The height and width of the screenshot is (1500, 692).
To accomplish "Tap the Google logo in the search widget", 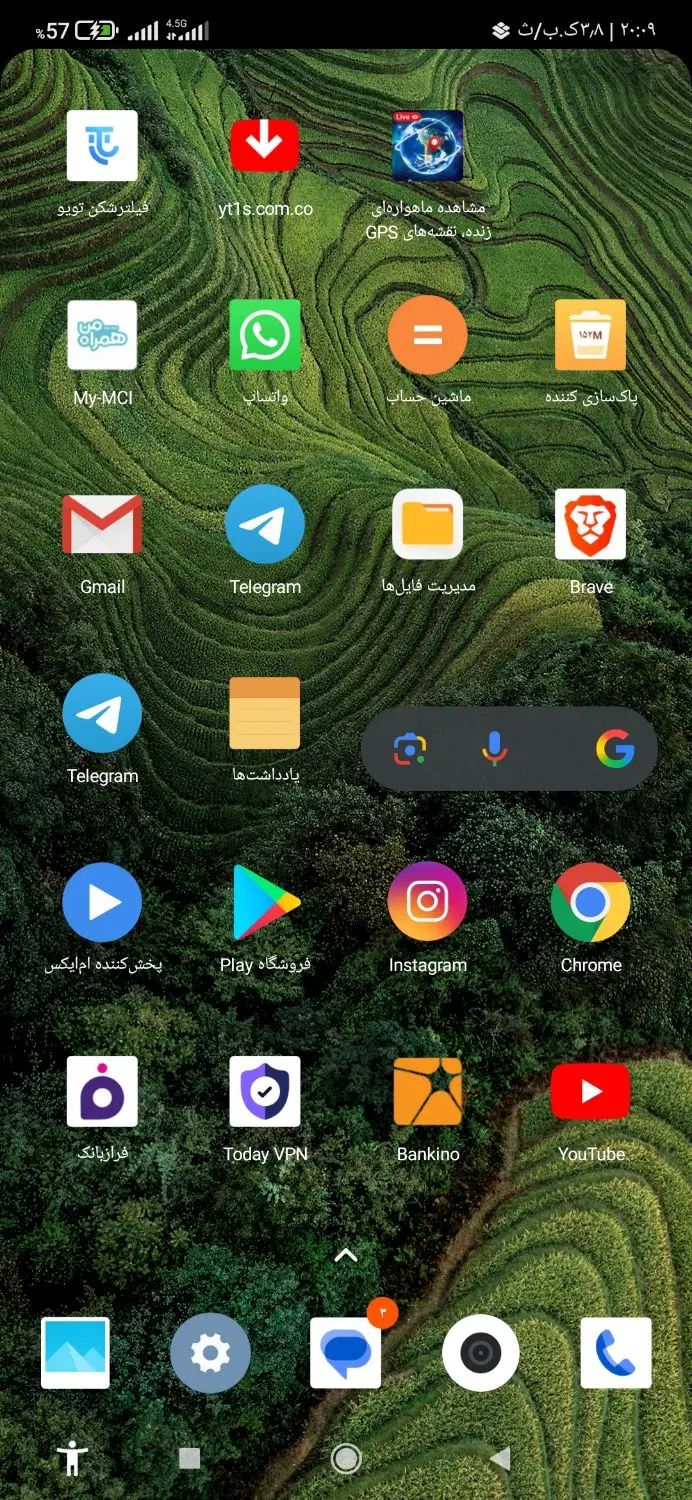I will [615, 749].
